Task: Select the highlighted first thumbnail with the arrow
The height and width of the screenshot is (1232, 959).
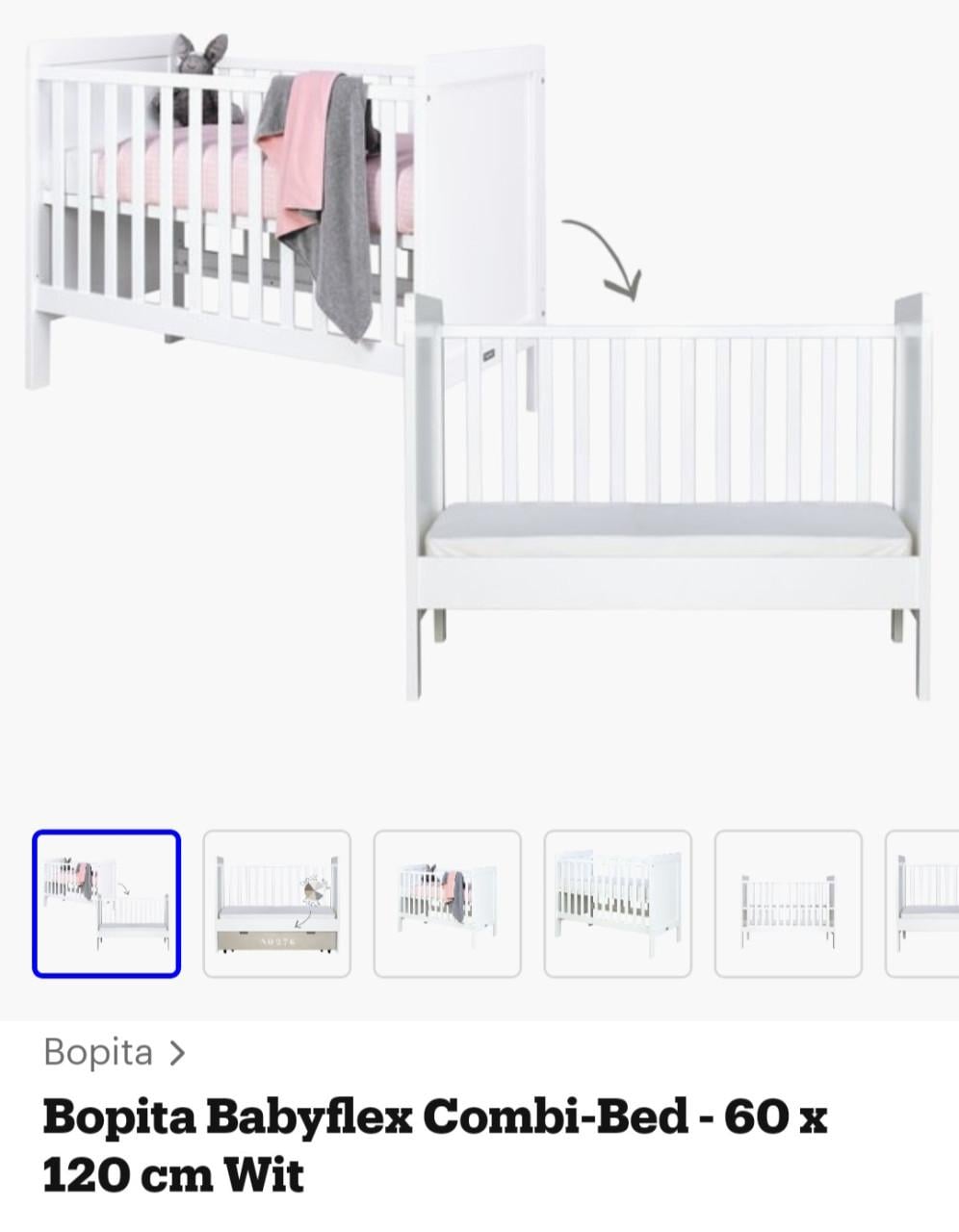Action: coord(107,904)
